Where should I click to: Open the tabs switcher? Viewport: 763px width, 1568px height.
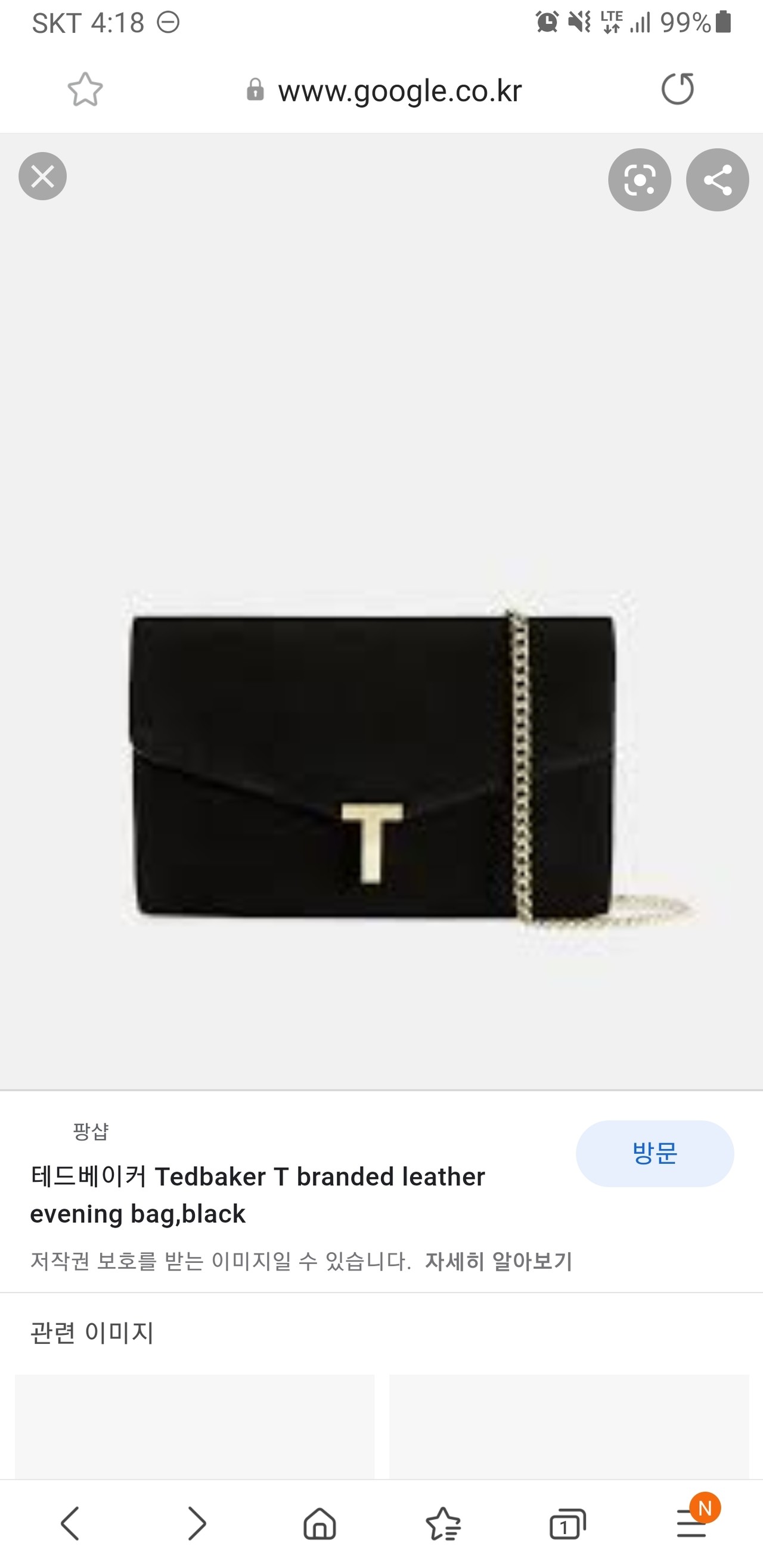pos(567,1523)
